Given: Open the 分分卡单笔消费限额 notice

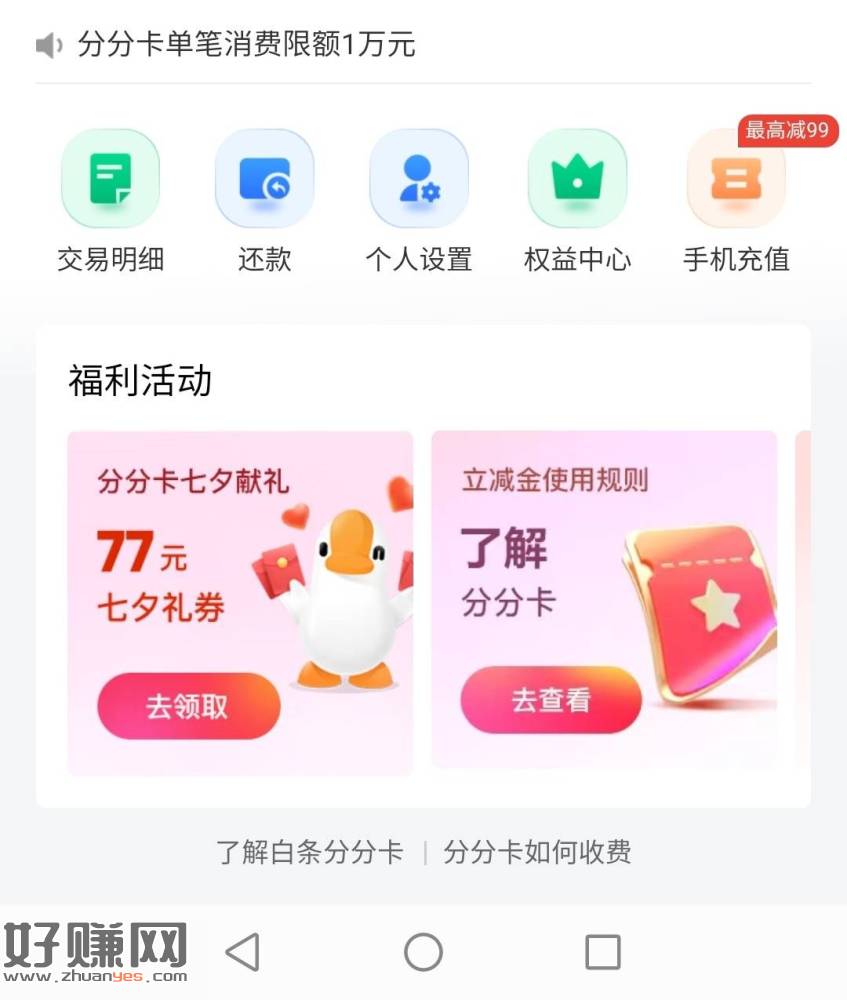Looking at the screenshot, I should 246,45.
